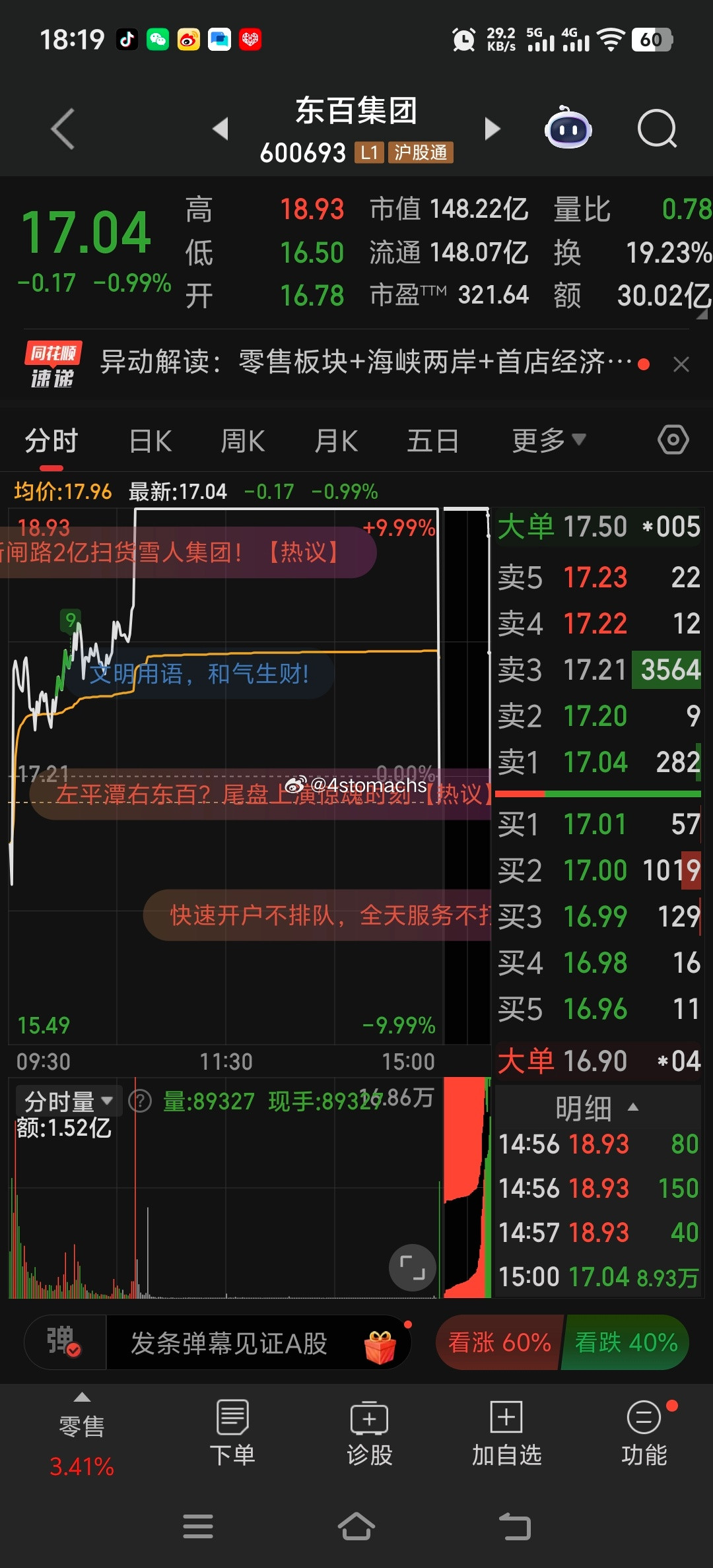Screen dimensions: 713x1568
Task: Open the 异动解读 news headline
Action: [x=366, y=362]
